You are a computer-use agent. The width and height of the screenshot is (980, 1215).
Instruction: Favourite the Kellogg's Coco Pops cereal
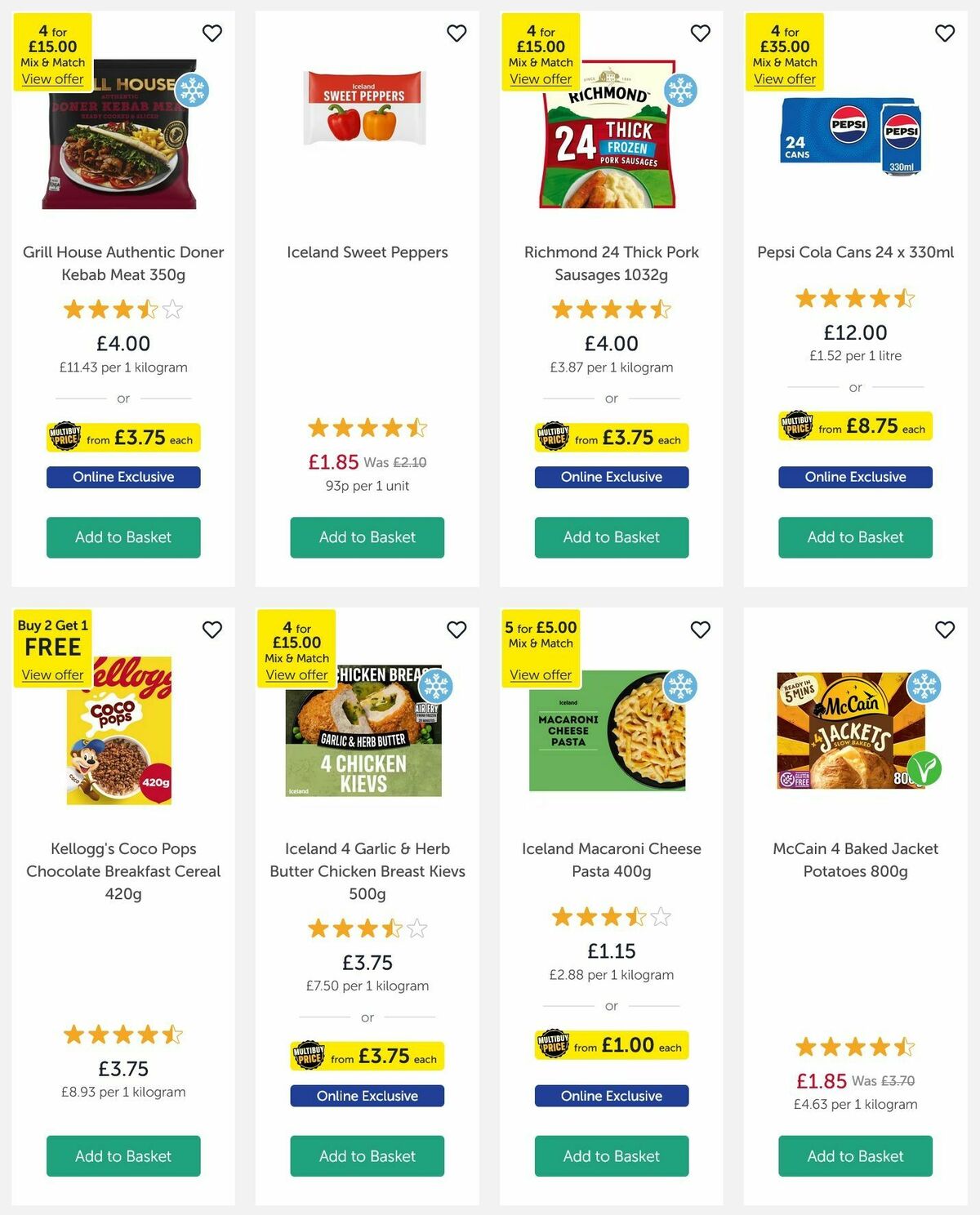coord(212,630)
